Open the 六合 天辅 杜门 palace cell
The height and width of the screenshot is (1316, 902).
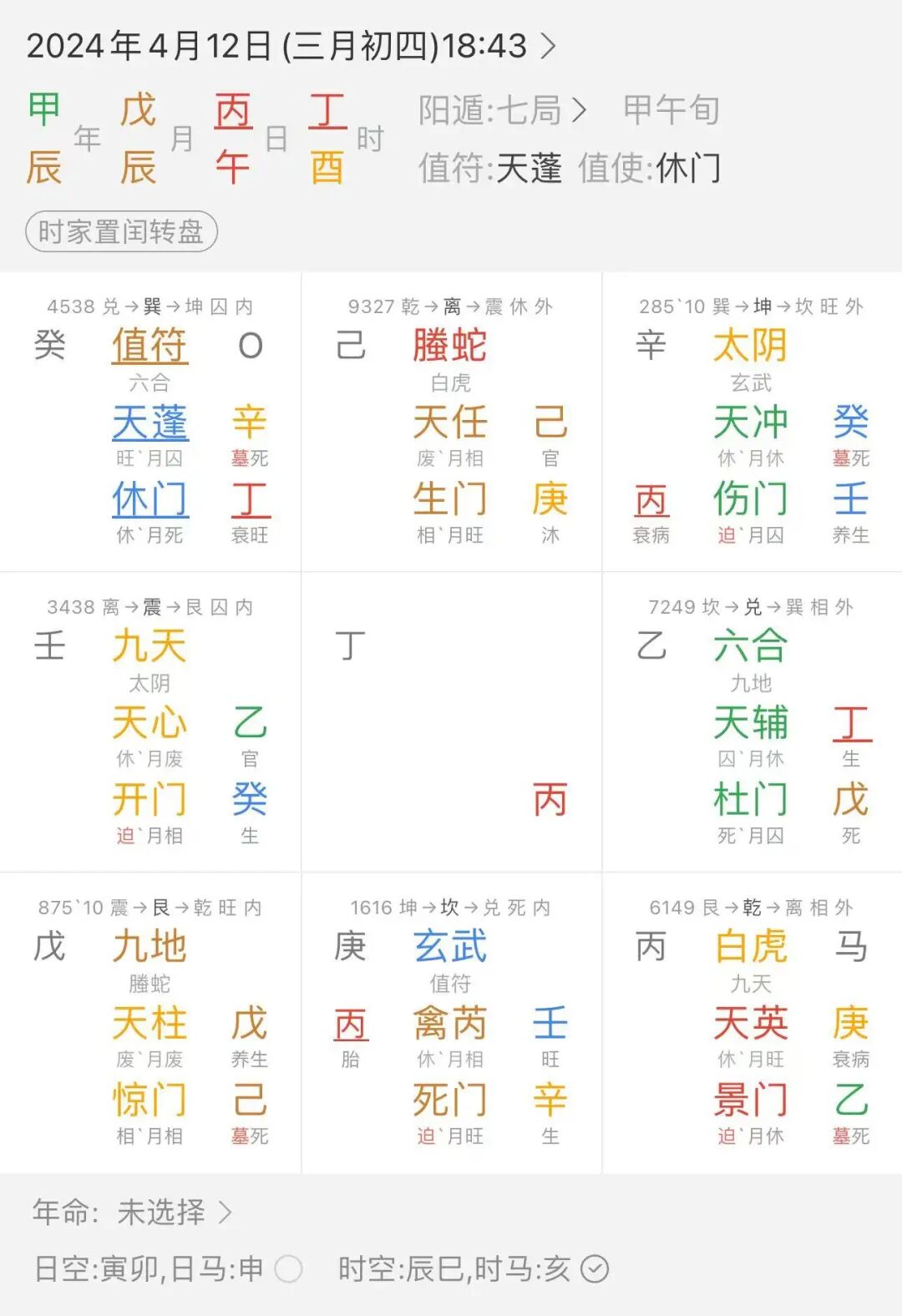click(752, 723)
